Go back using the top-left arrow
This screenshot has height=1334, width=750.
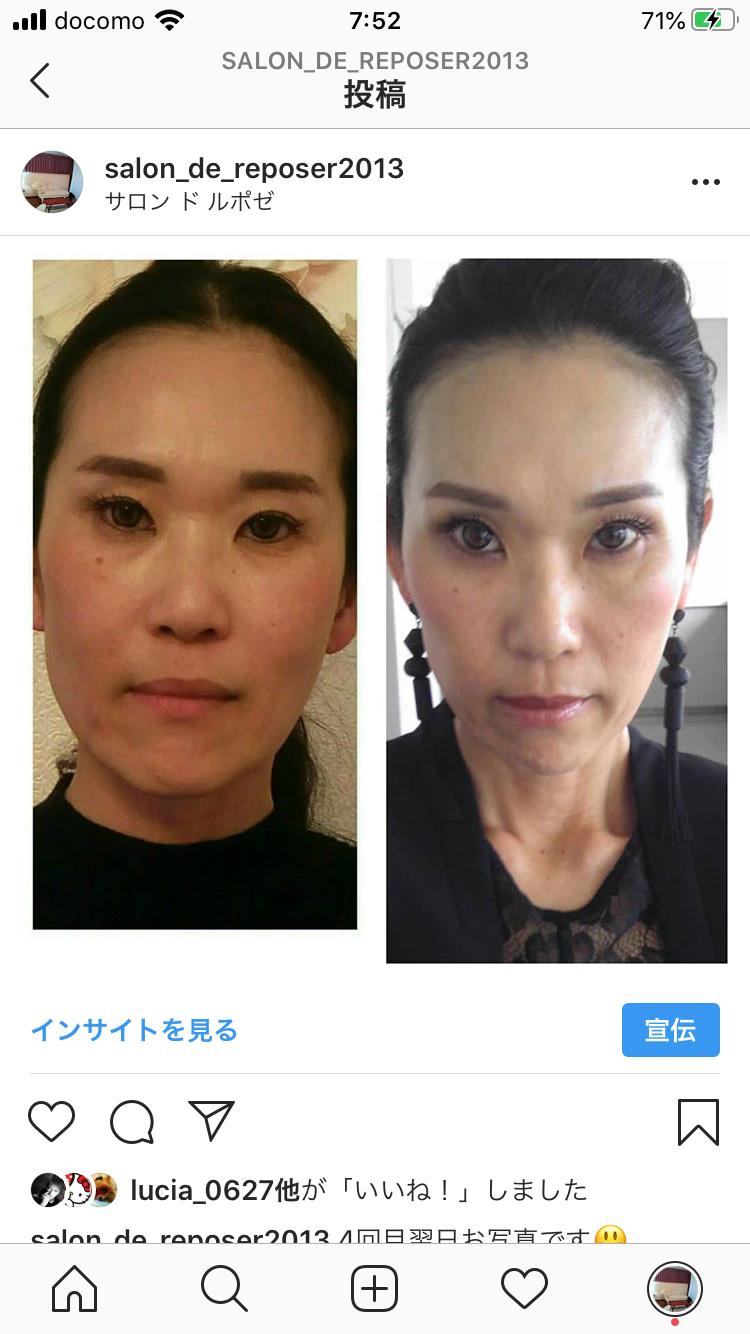pyautogui.click(x=40, y=80)
